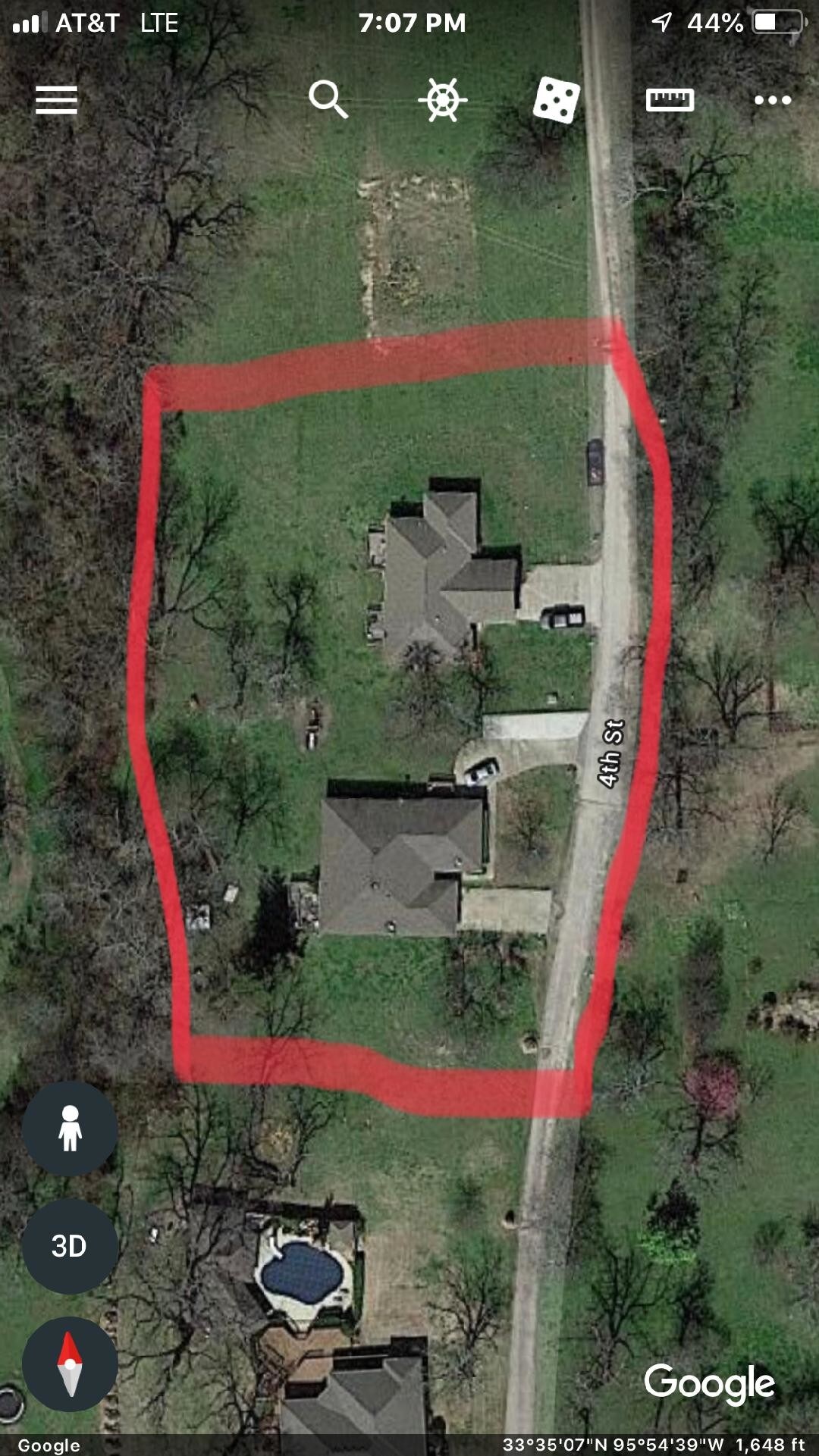Open the hamburger menu
The image size is (819, 1456).
pyautogui.click(x=57, y=100)
